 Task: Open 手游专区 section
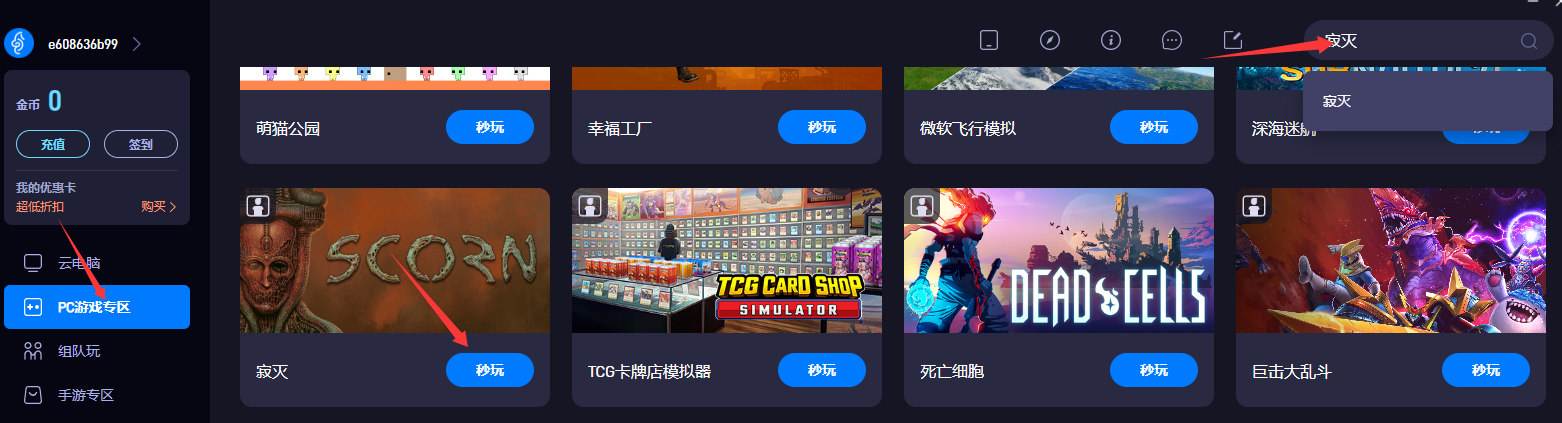pos(85,395)
